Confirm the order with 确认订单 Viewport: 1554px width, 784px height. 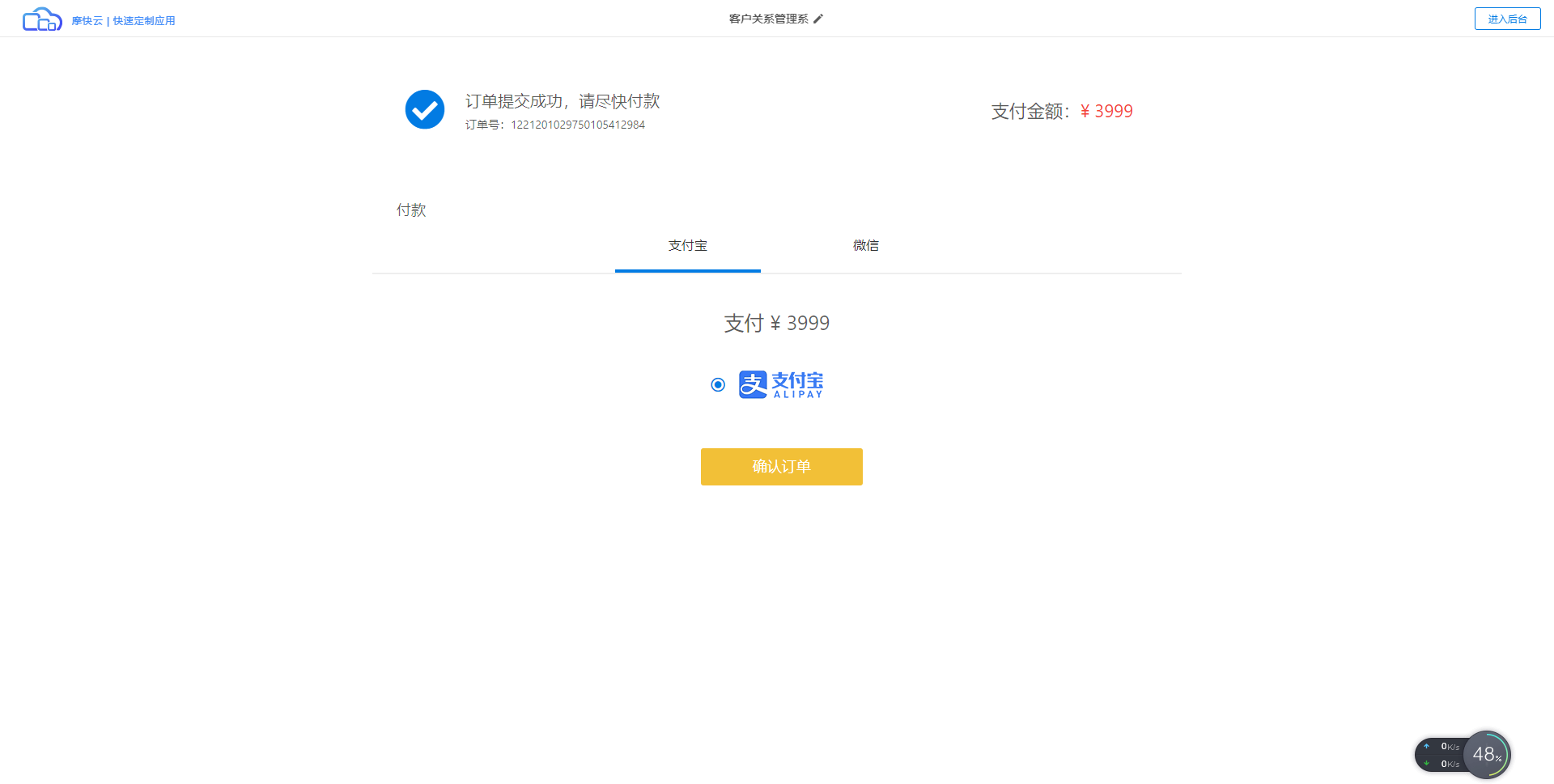(x=782, y=467)
